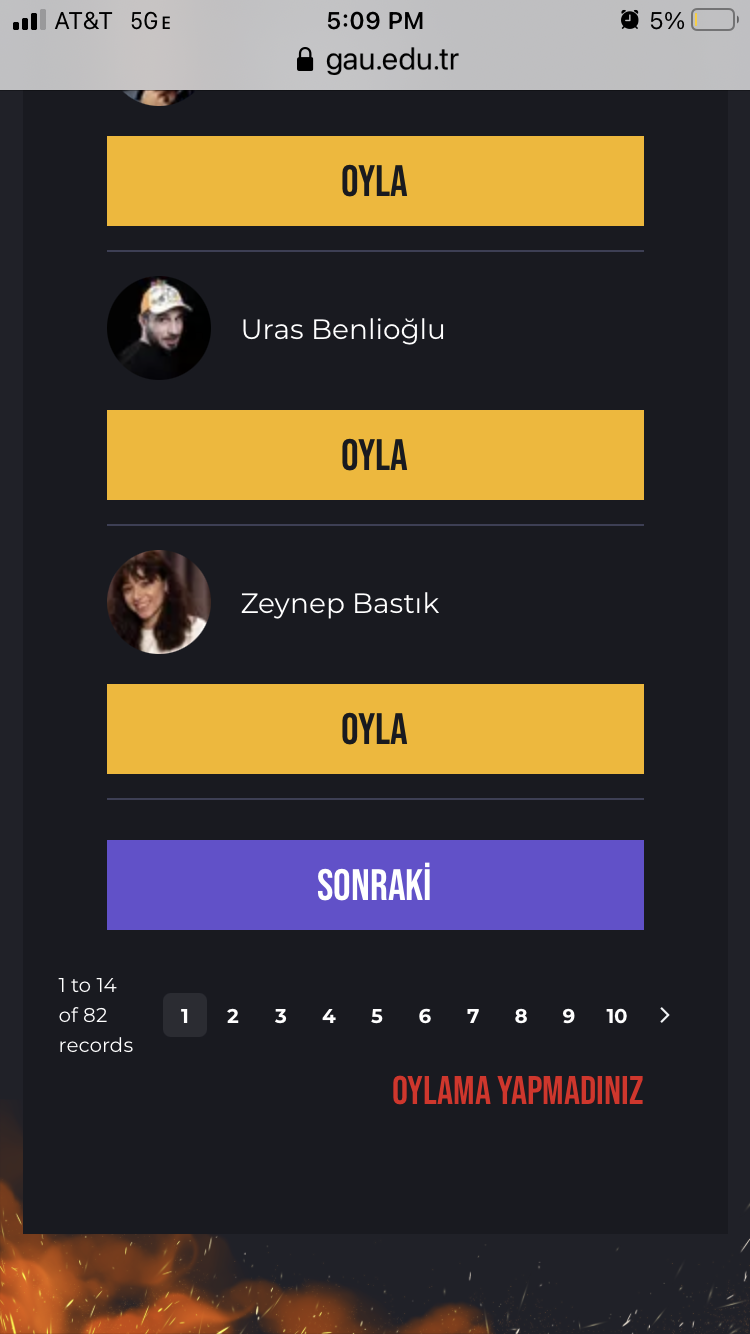Go to page 7

473,1016
